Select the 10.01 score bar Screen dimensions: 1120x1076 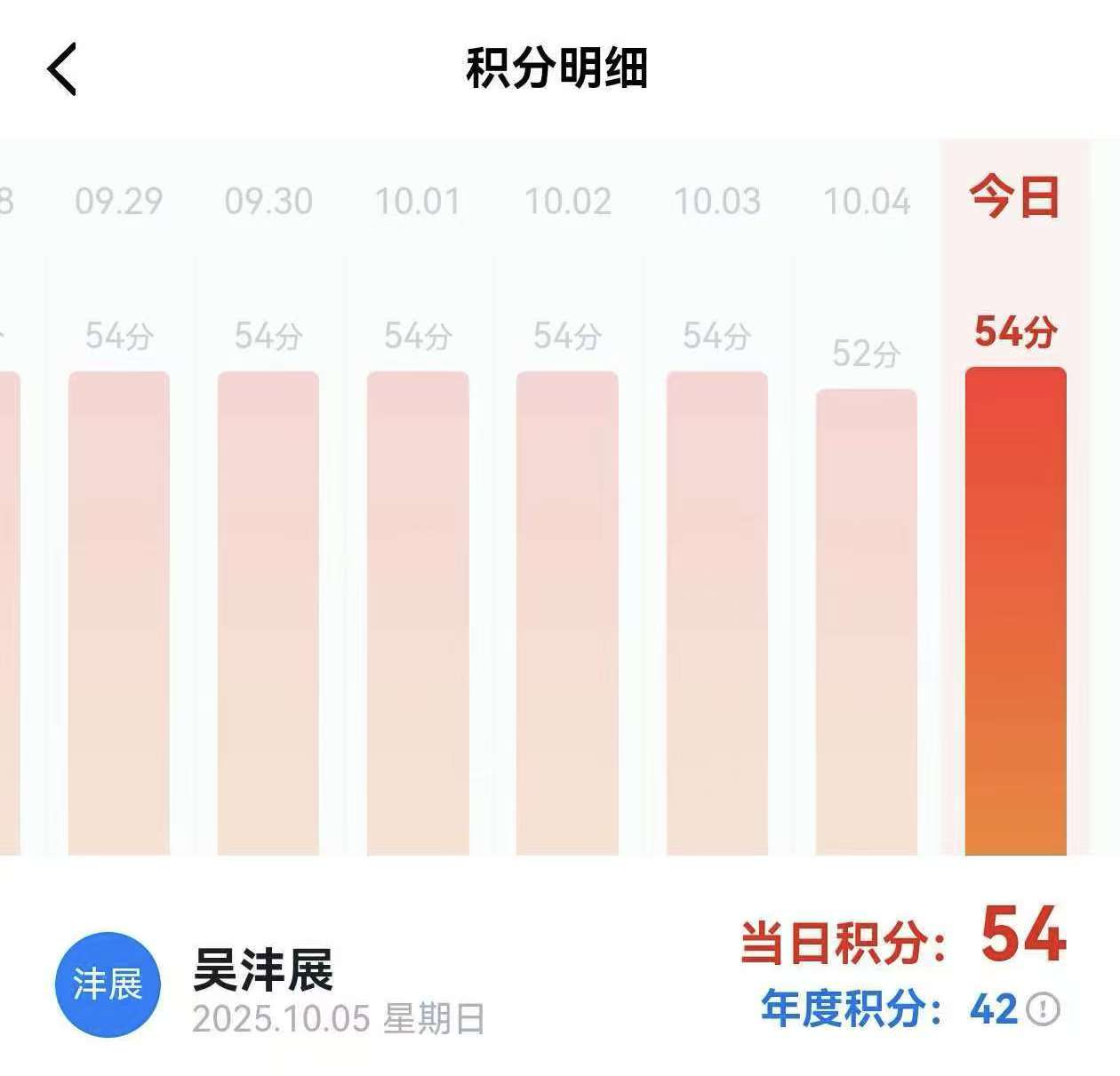(418, 613)
